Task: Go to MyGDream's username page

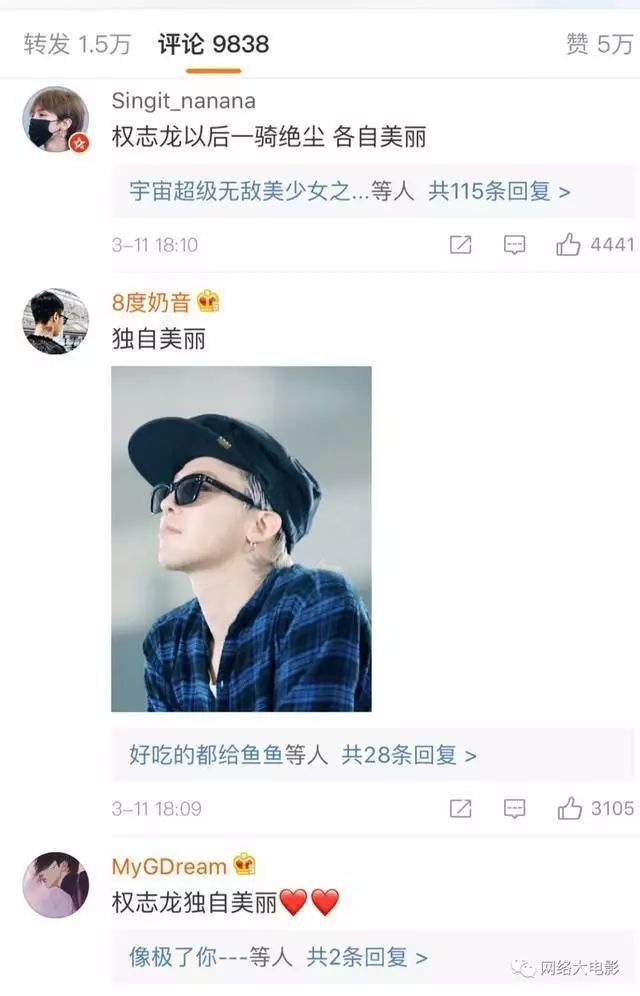Action: pyautogui.click(x=169, y=866)
